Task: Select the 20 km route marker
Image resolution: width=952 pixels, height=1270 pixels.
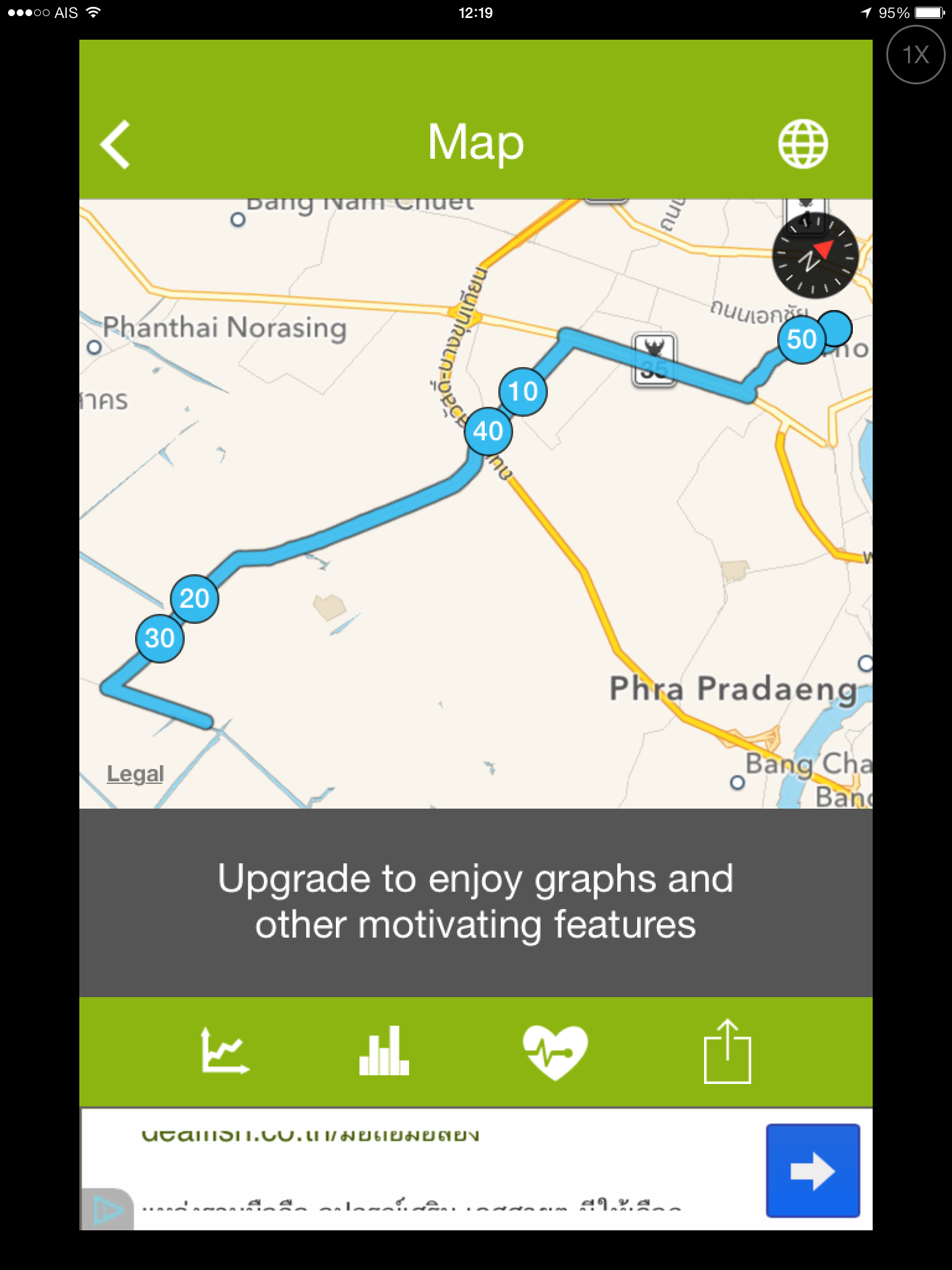Action: coord(194,598)
